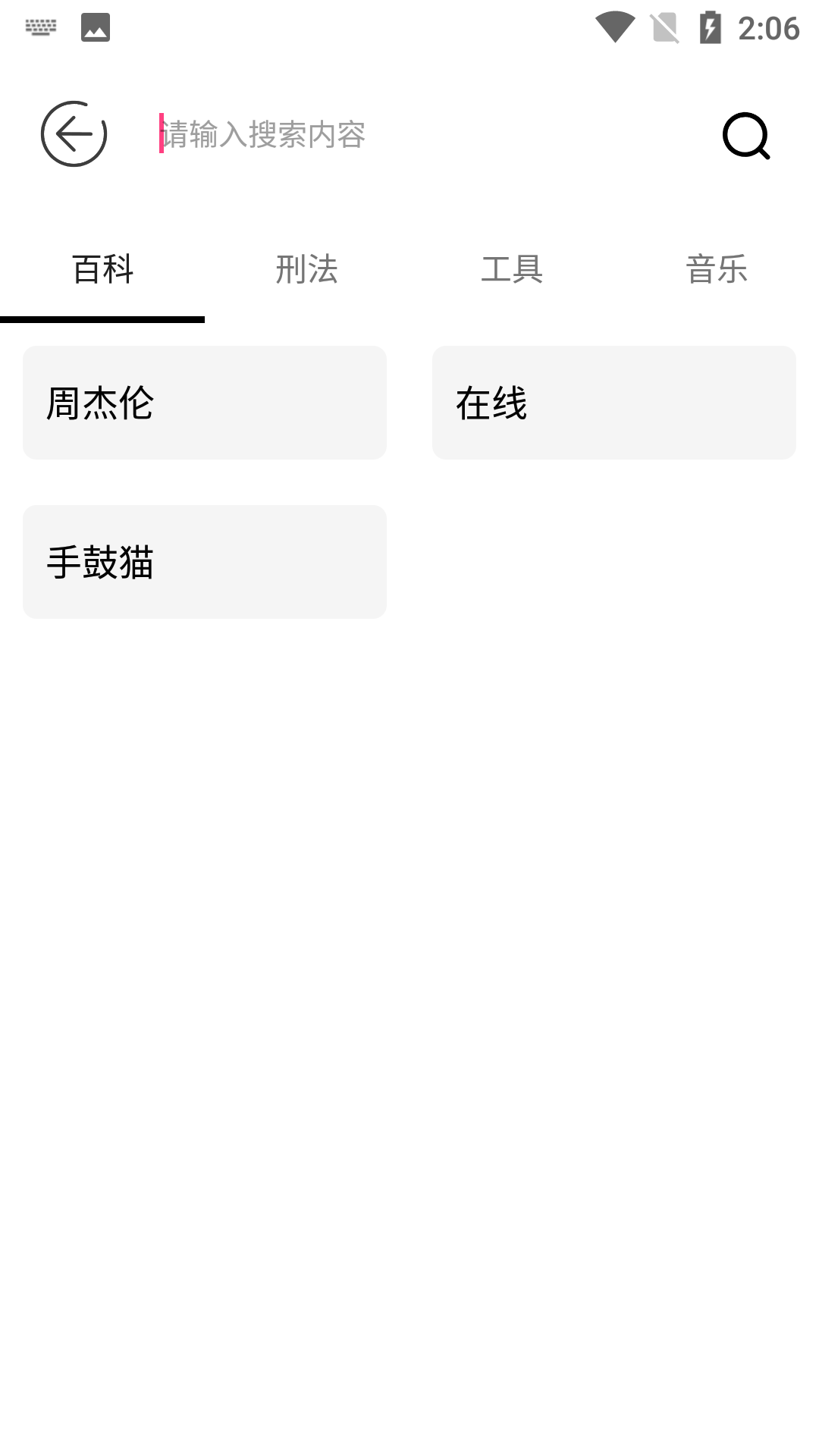Viewport: 819px width, 1456px height.
Task: Switch to the 百科 tab
Action: [102, 269]
